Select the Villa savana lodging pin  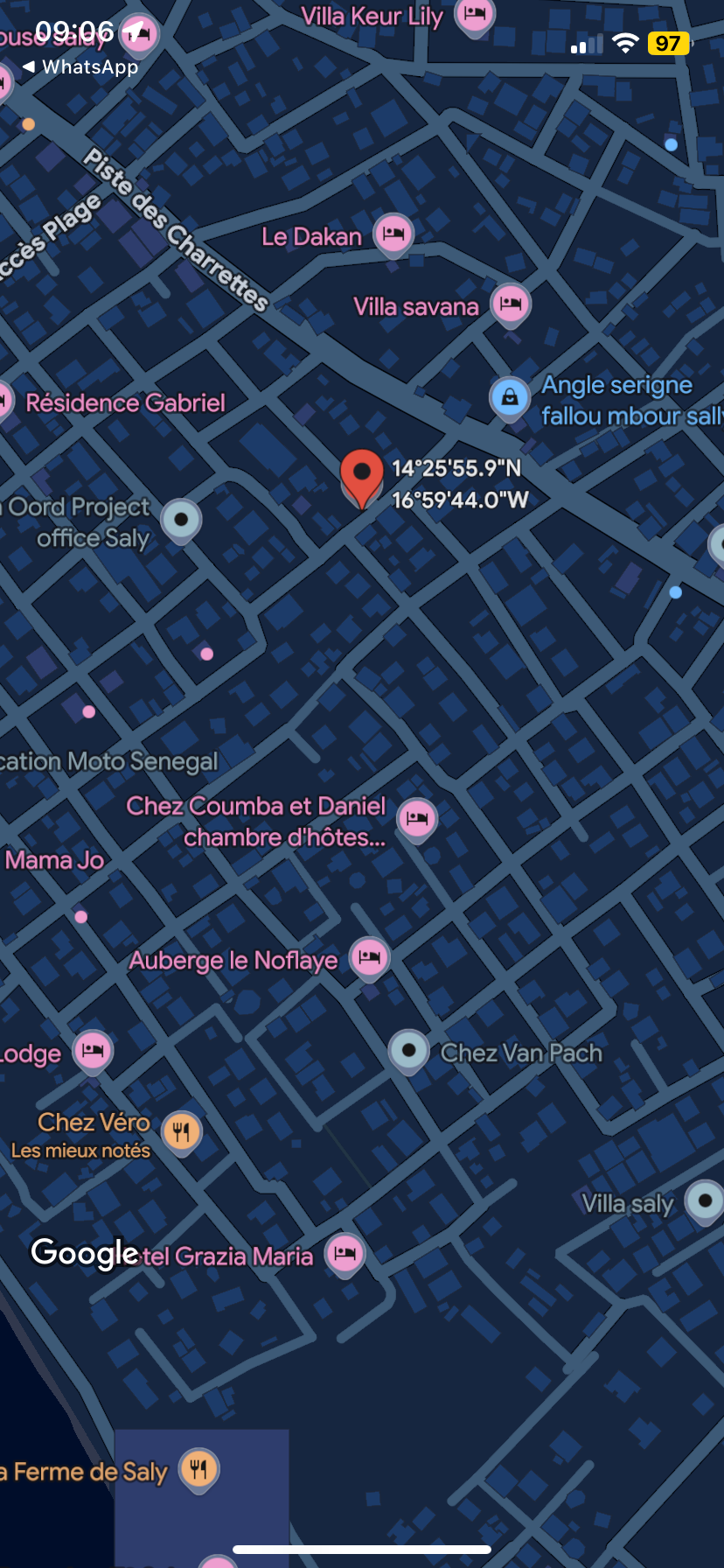click(511, 305)
